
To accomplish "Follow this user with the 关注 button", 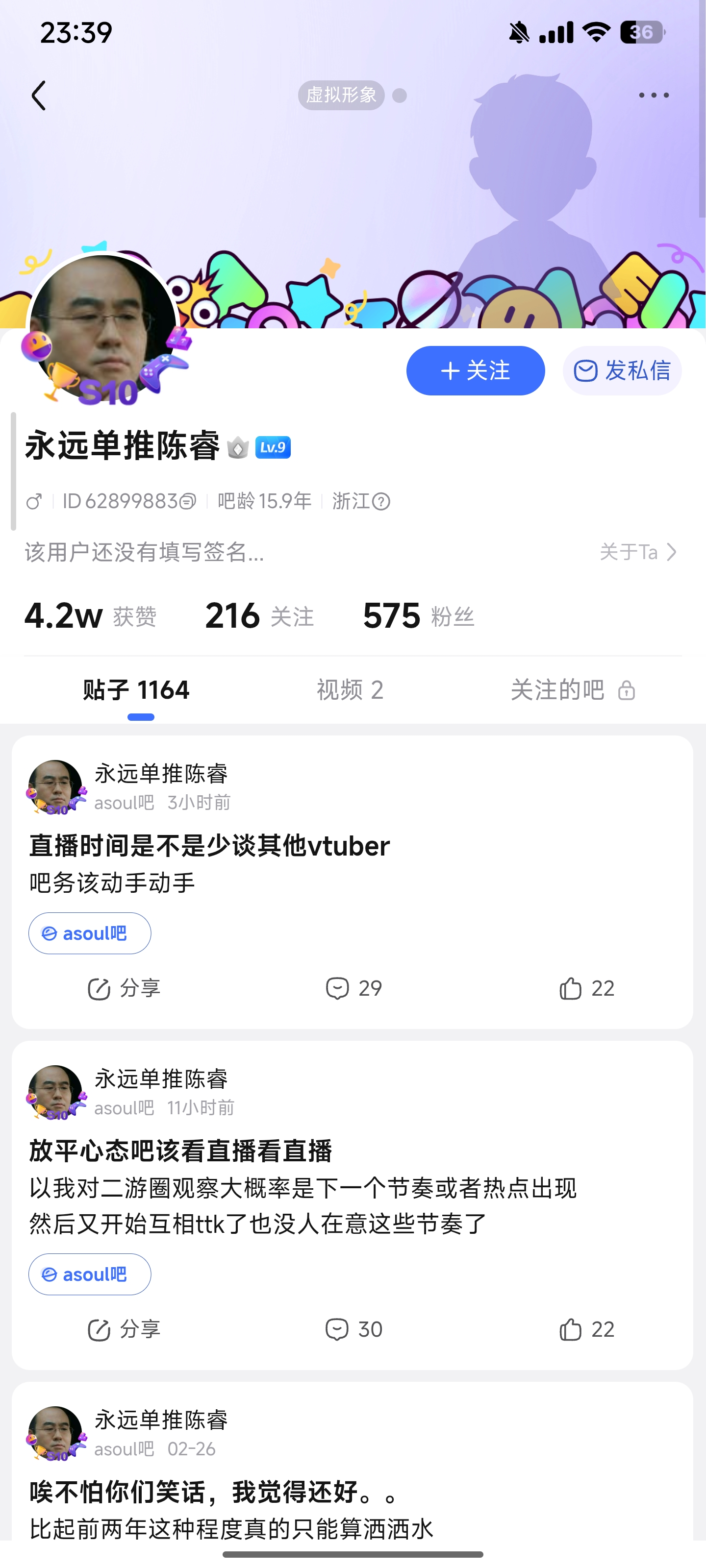I will (475, 370).
